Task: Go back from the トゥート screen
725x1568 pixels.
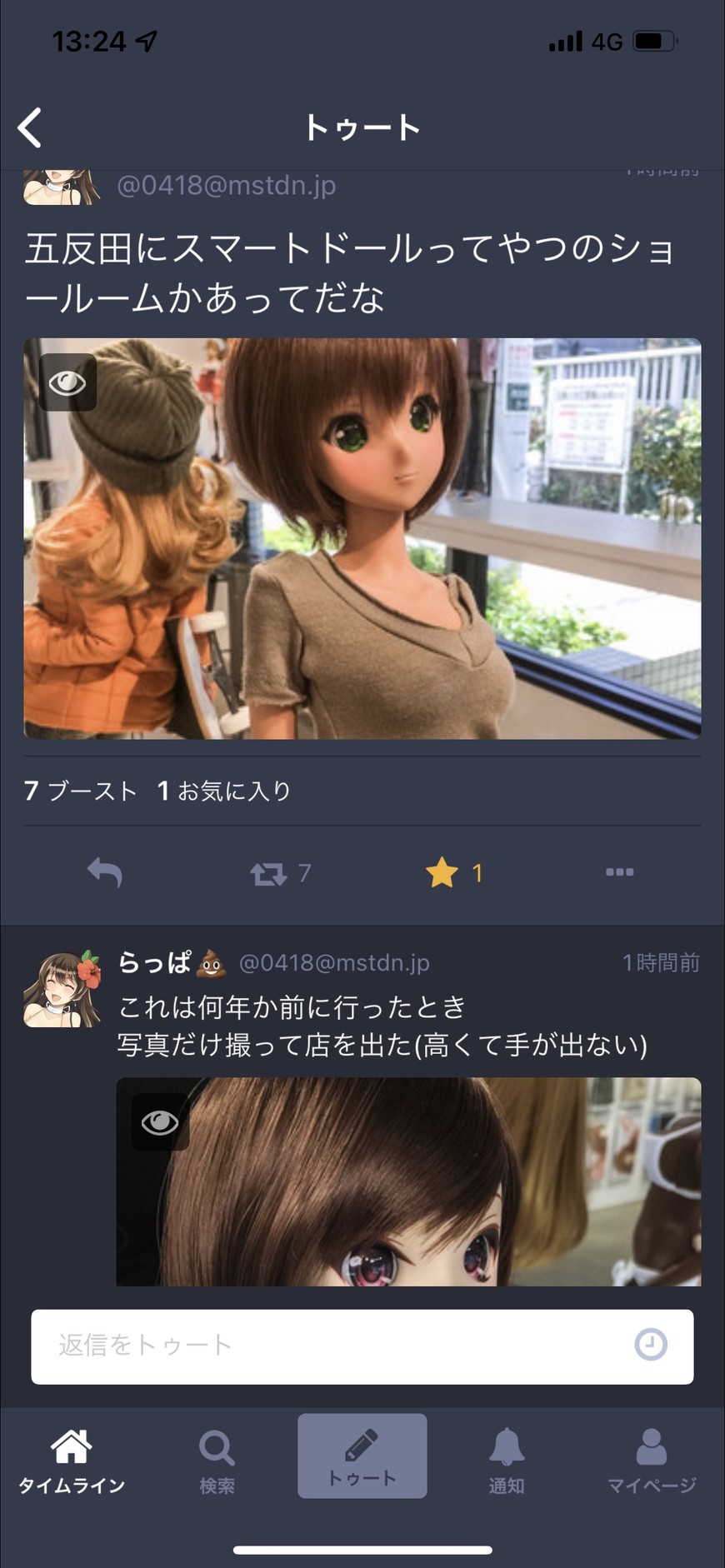Action: click(30, 128)
